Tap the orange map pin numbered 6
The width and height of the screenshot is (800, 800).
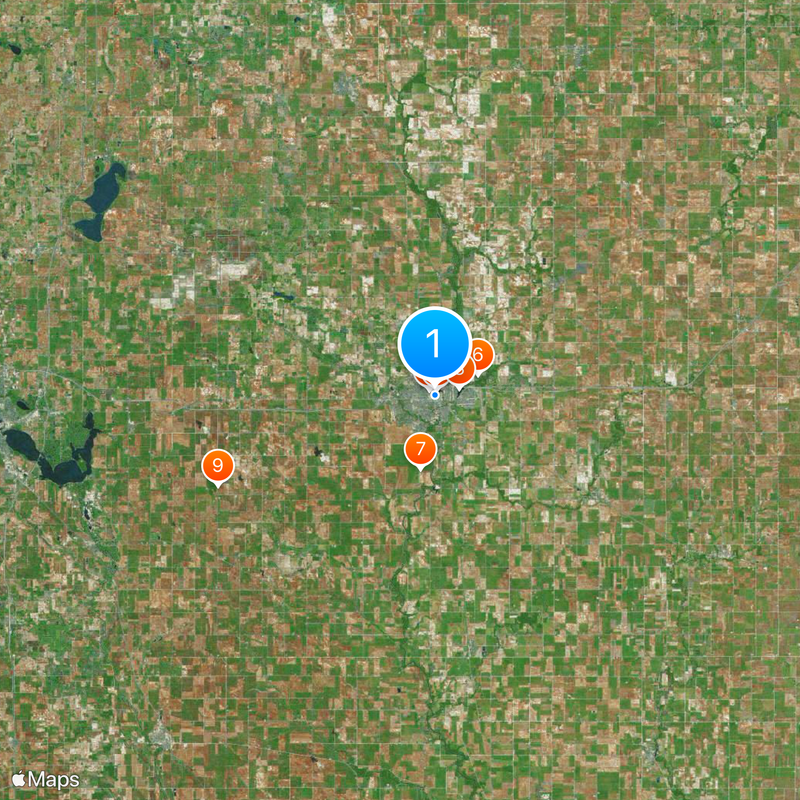482,354
